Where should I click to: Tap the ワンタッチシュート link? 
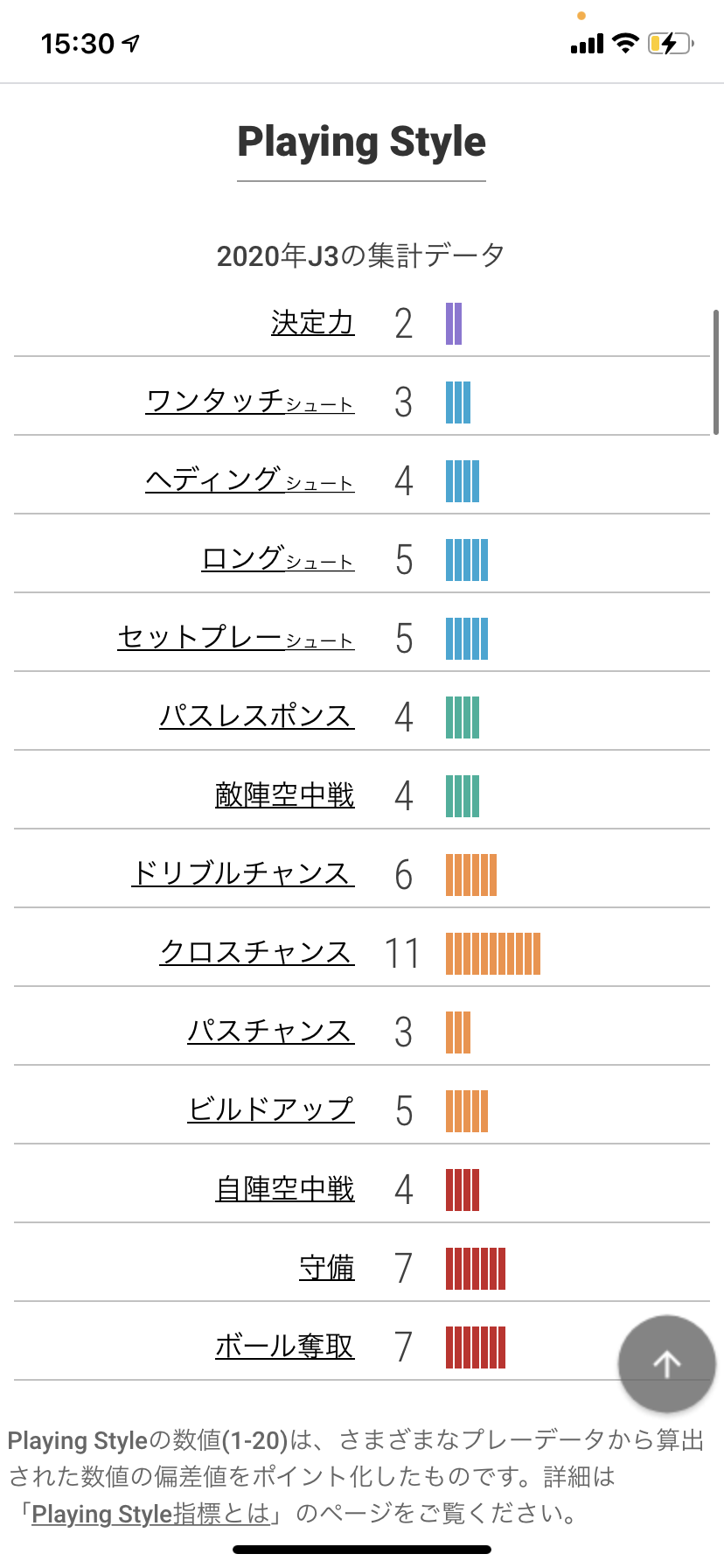coord(250,402)
